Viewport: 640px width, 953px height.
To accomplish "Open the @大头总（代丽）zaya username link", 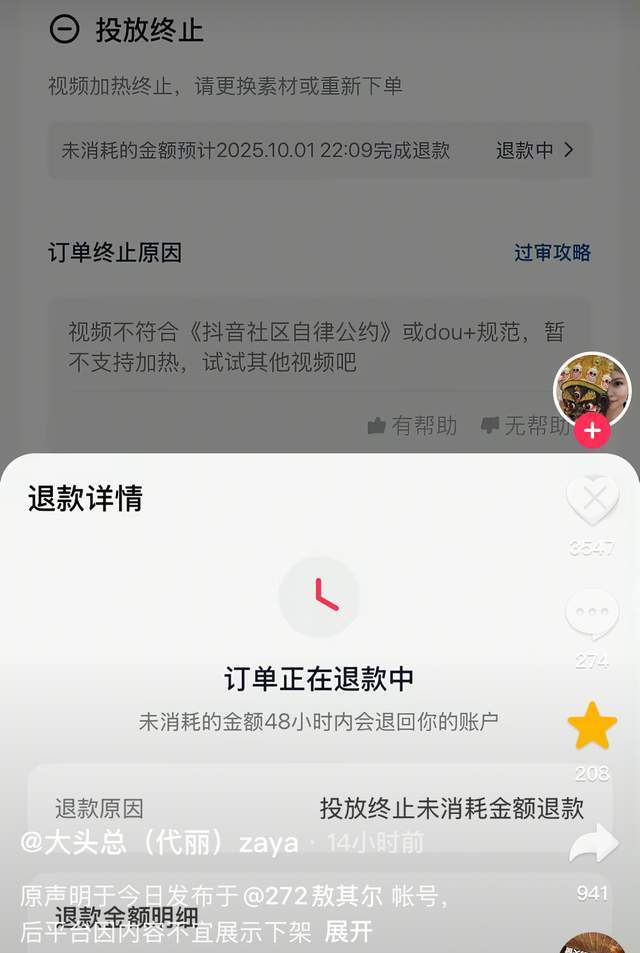I will 159,842.
